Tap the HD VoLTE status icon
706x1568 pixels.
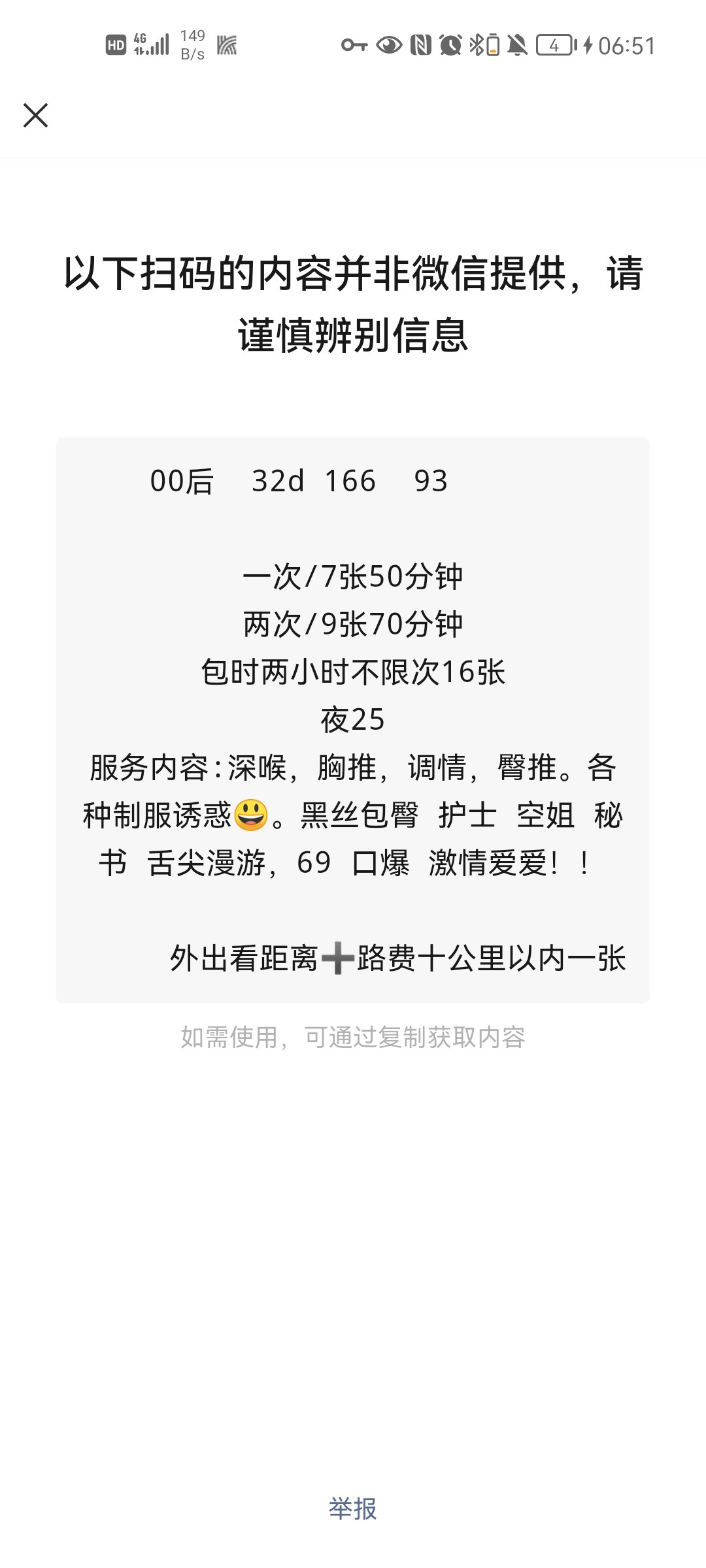(x=116, y=46)
